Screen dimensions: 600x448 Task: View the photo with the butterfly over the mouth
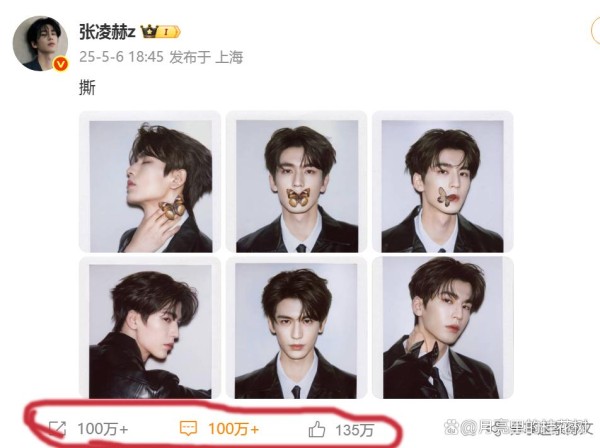coord(297,182)
